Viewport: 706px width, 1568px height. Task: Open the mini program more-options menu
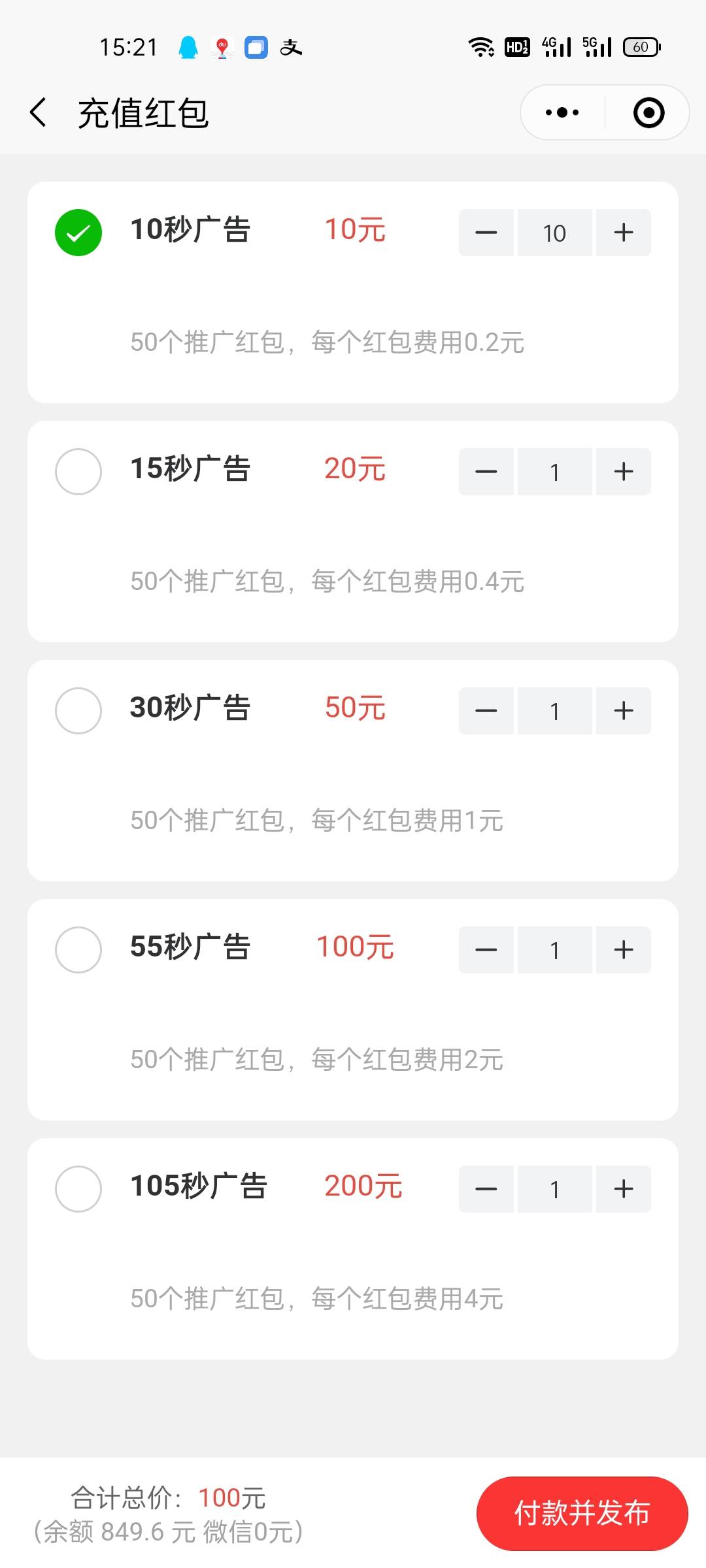562,112
